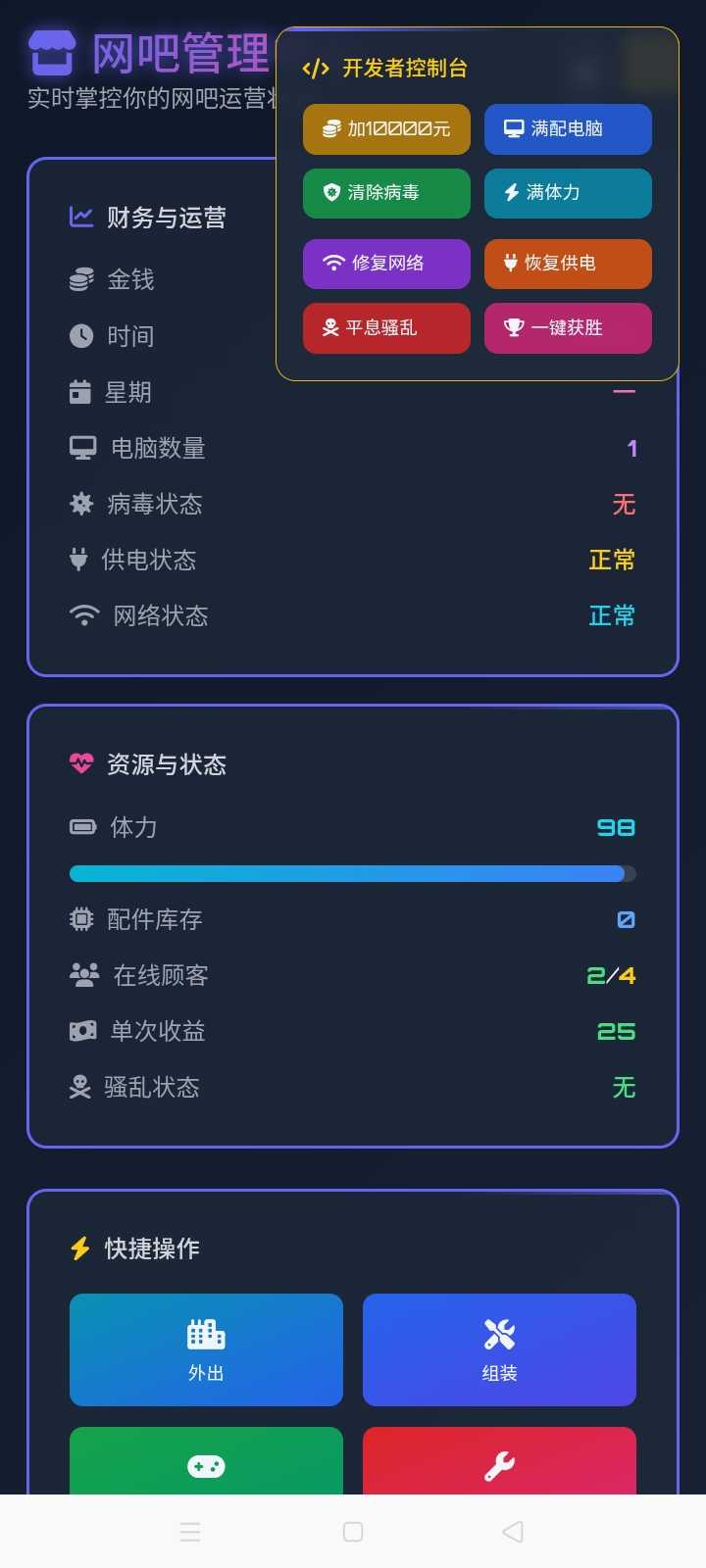Tap 一键获胜 to win instantly
Screen dimensions: 706x1568
tap(568, 328)
